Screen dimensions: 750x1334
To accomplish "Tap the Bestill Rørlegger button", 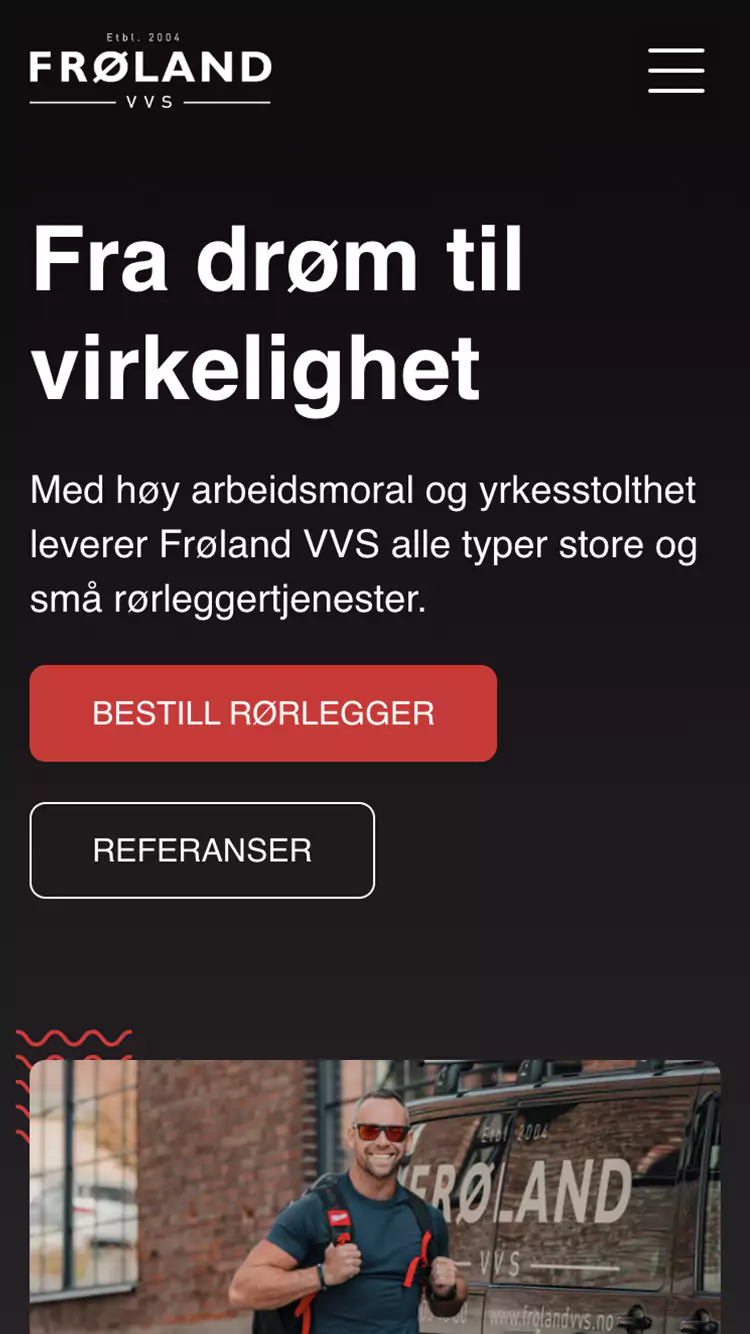I will click(x=263, y=713).
